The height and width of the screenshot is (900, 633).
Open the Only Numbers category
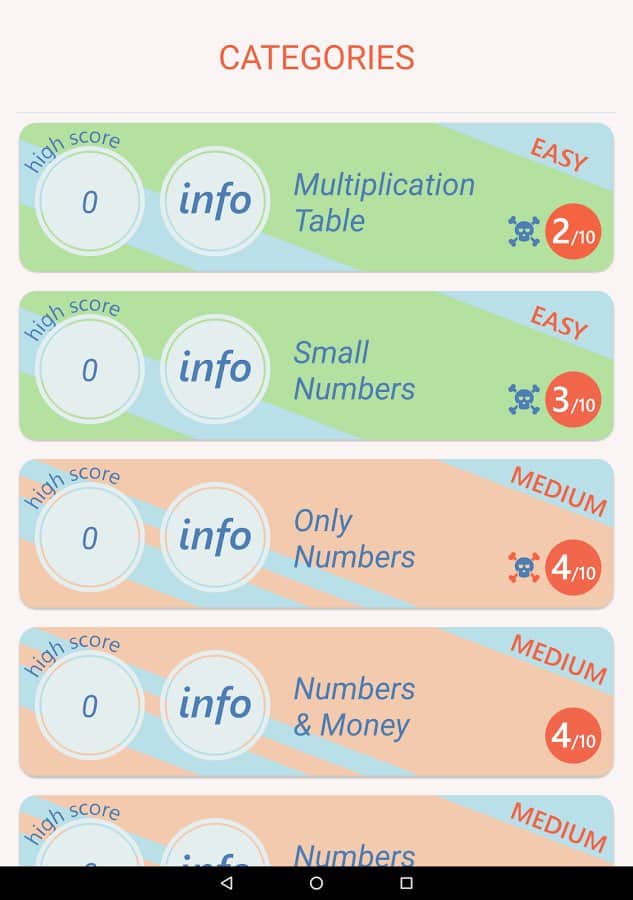tap(354, 538)
